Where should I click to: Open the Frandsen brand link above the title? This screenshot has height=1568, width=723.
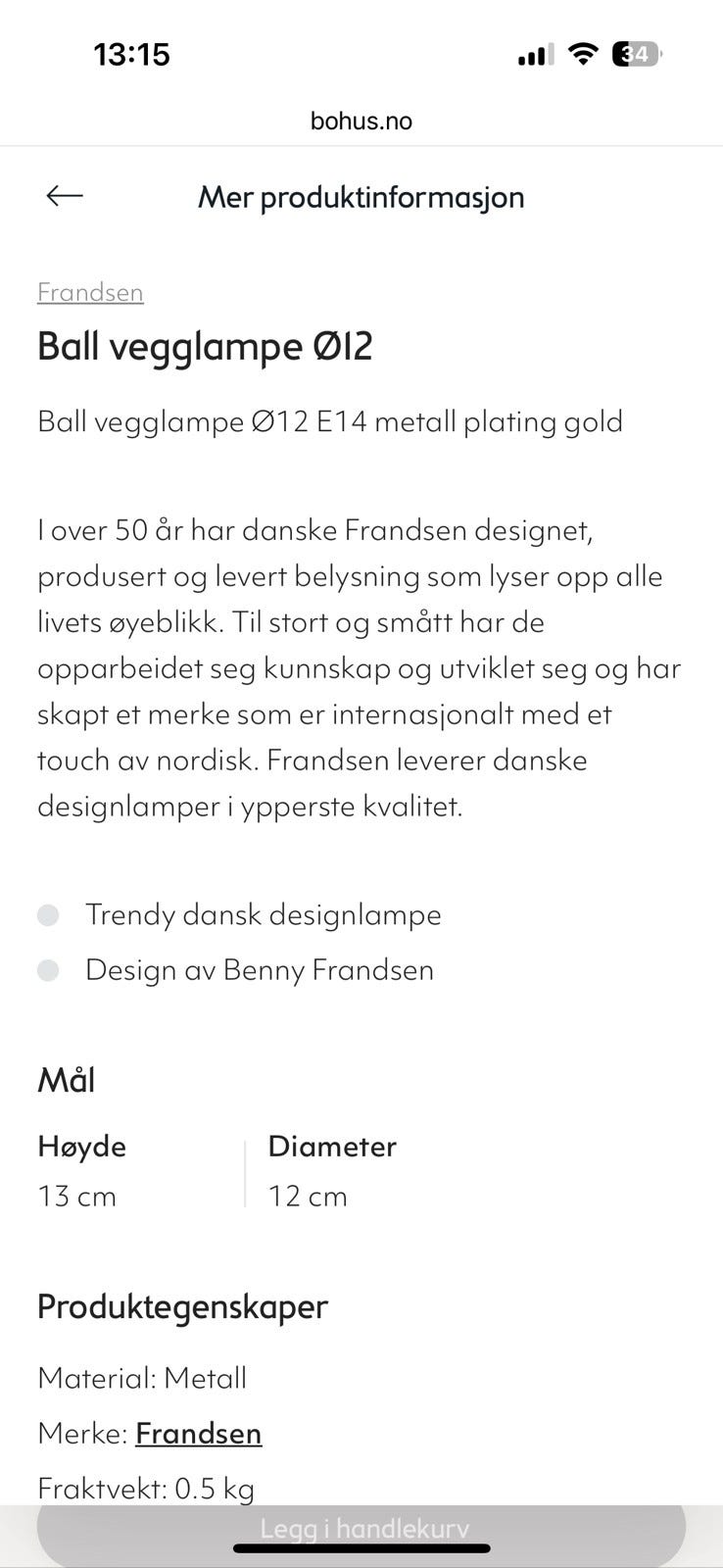coord(90,292)
